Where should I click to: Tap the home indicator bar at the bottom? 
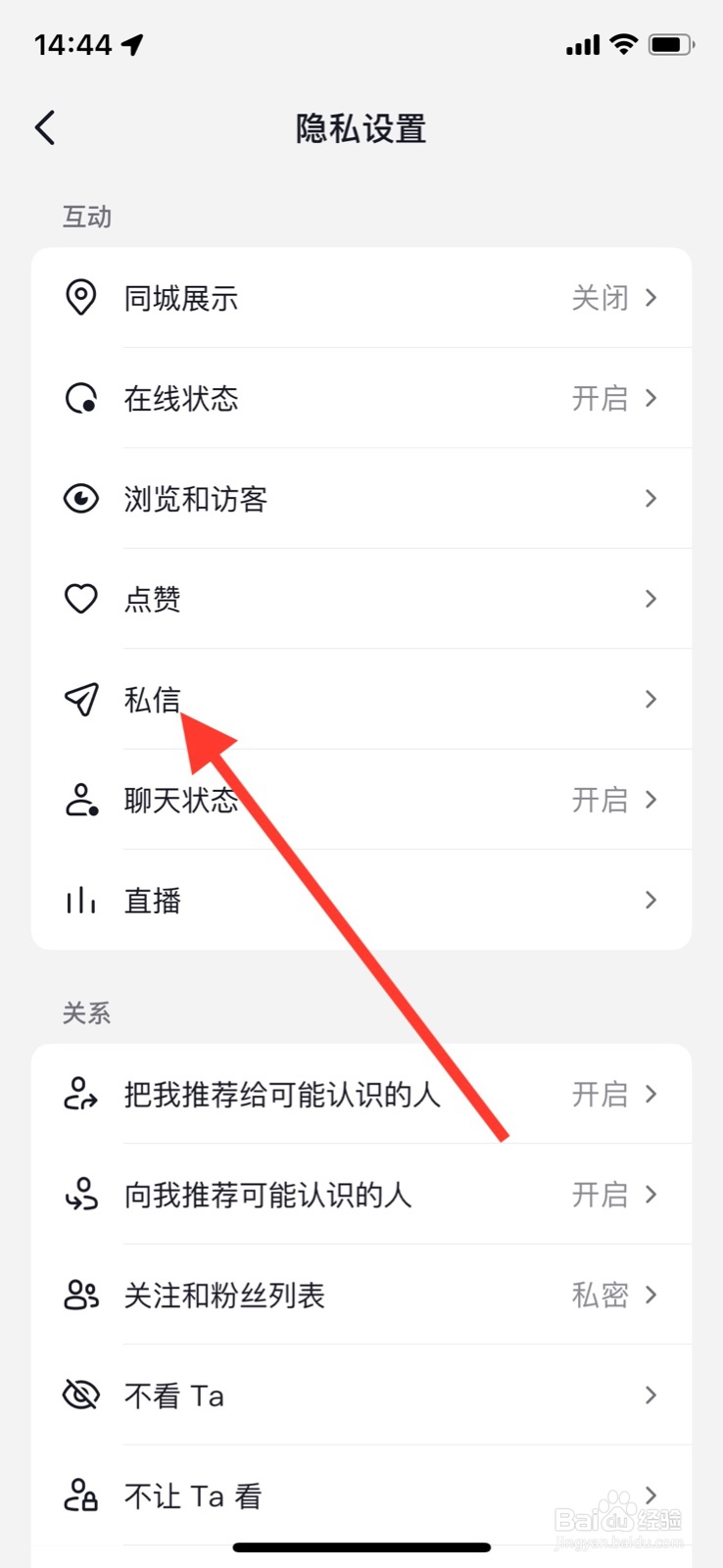click(361, 1546)
